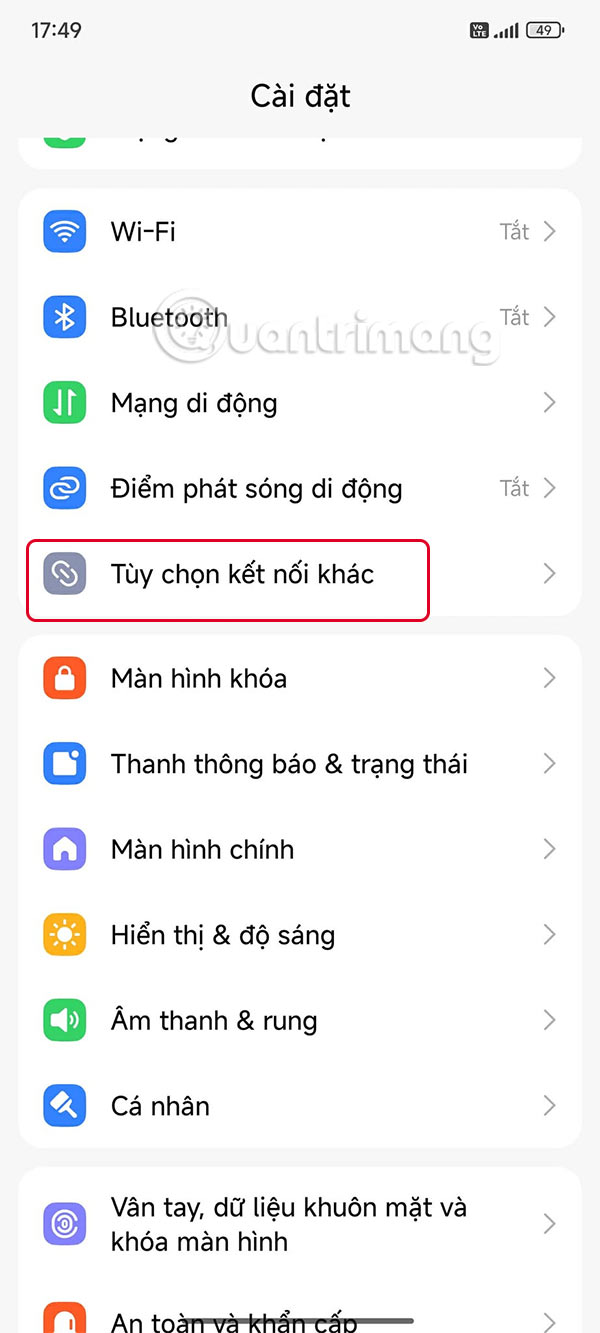Open Bluetooth settings
The height and width of the screenshot is (1333, 600).
point(300,318)
